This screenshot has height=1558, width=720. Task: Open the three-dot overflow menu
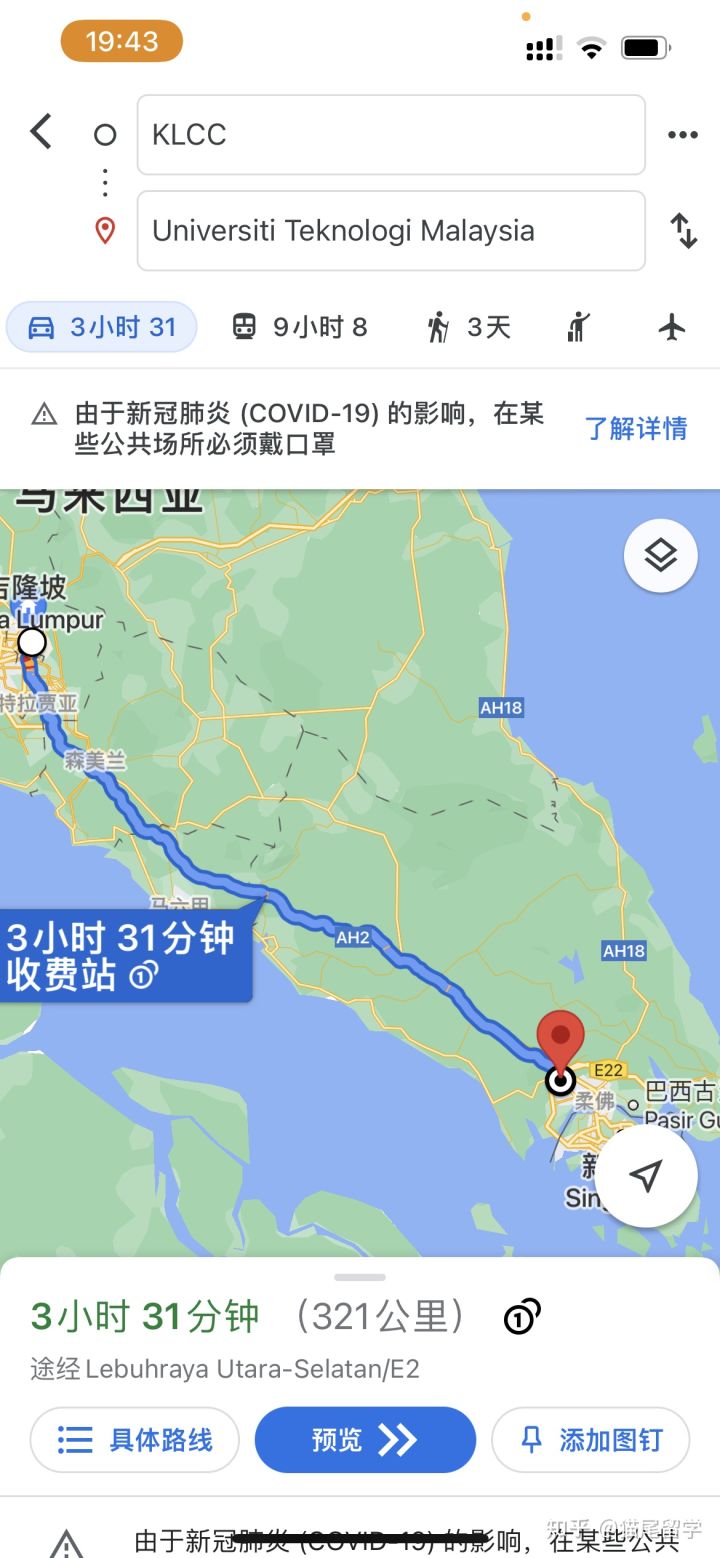click(683, 135)
